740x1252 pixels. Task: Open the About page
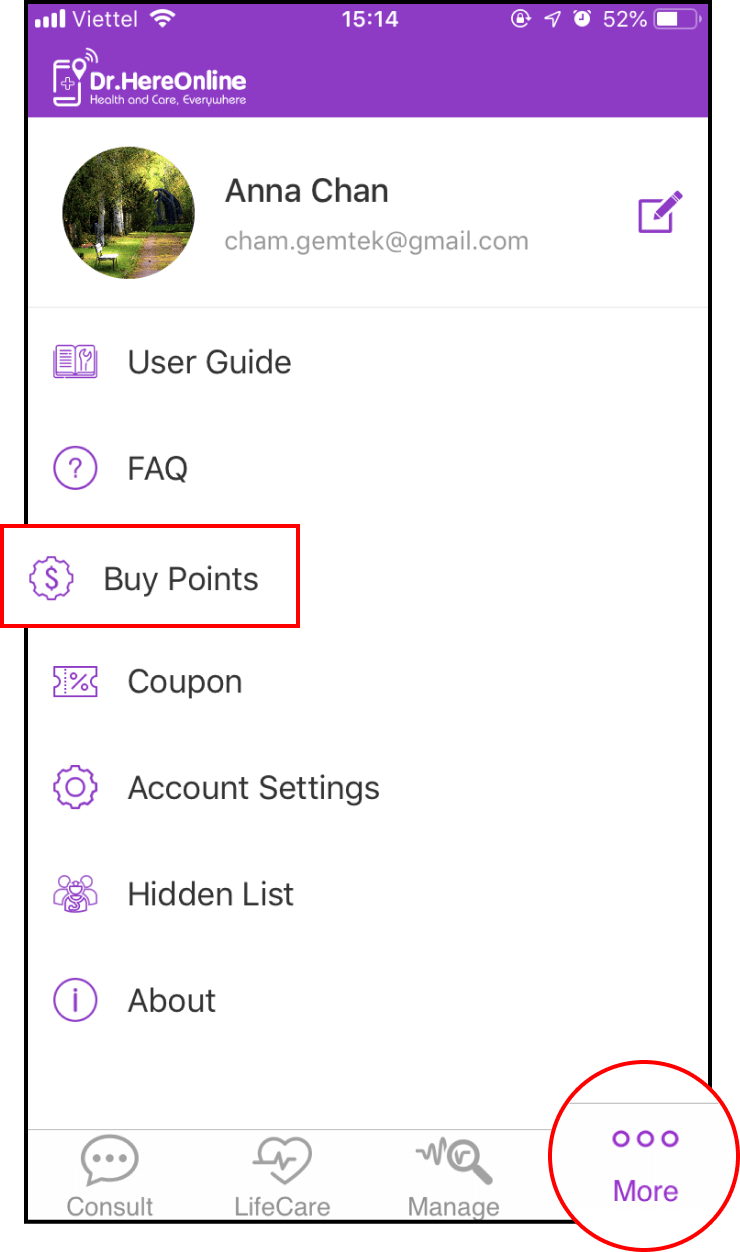171,1000
